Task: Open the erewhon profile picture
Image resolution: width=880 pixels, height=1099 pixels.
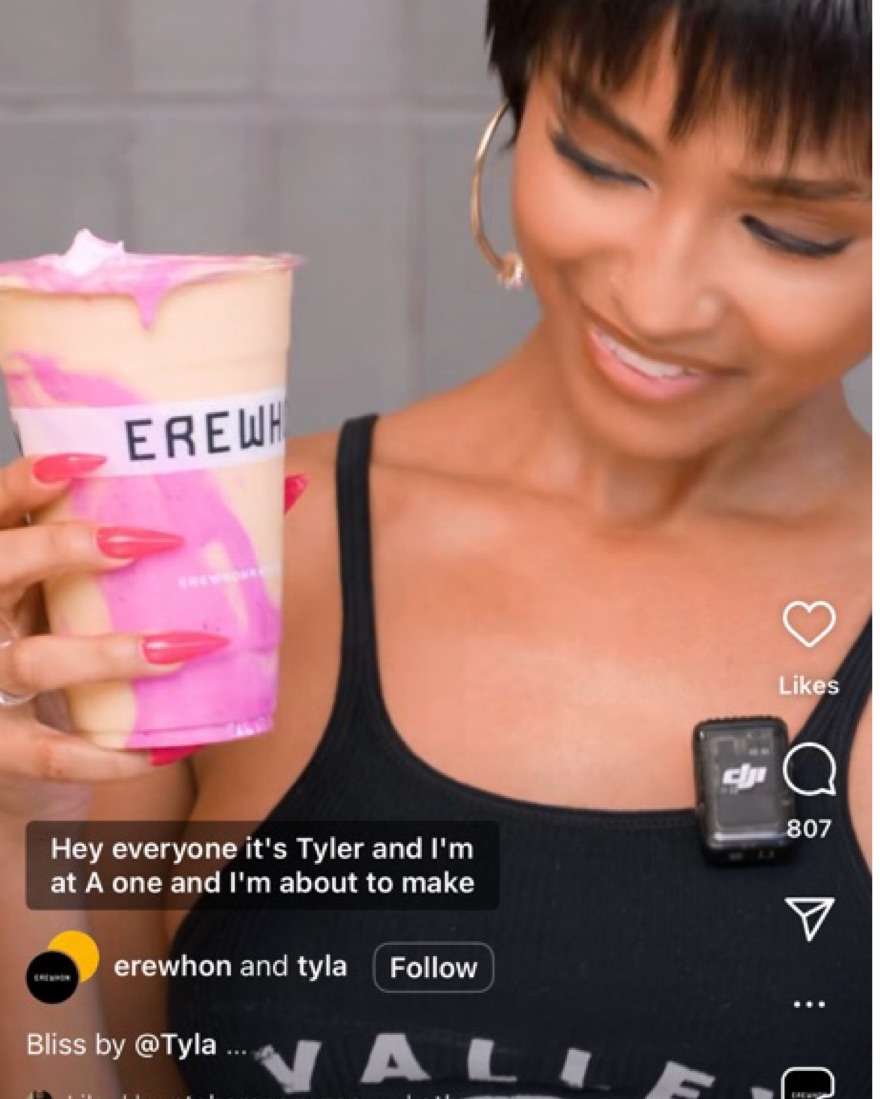Action: [52, 975]
